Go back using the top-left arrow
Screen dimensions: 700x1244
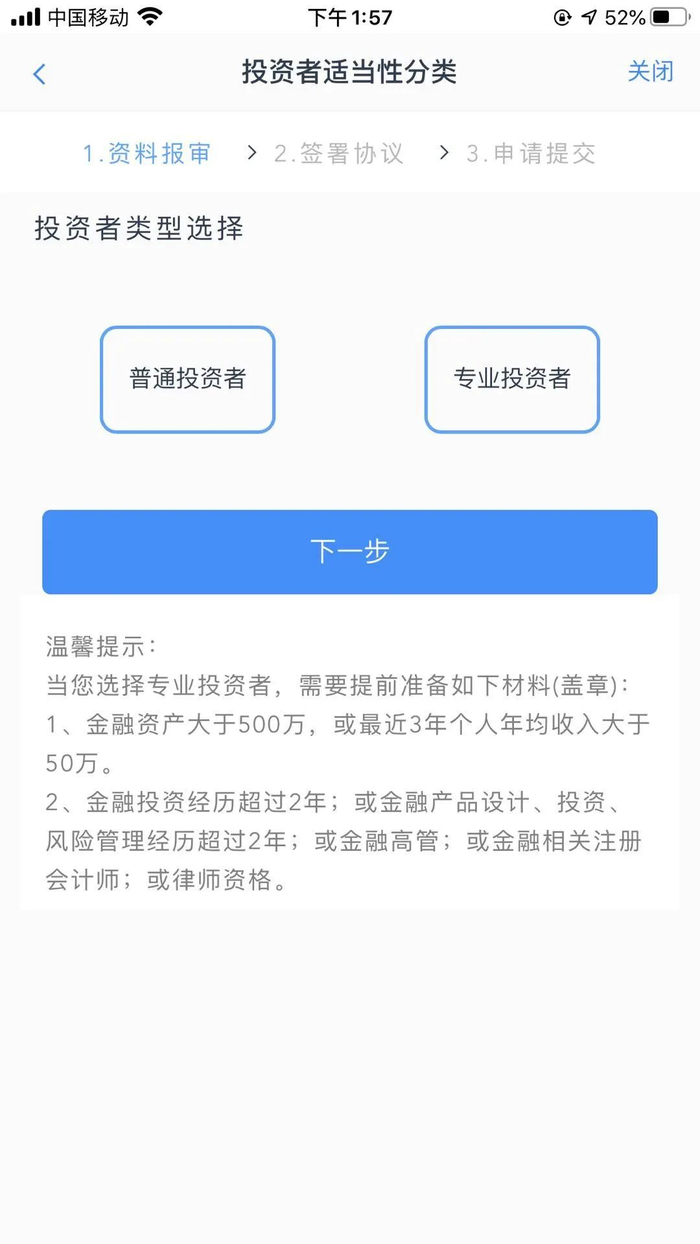pos(39,74)
